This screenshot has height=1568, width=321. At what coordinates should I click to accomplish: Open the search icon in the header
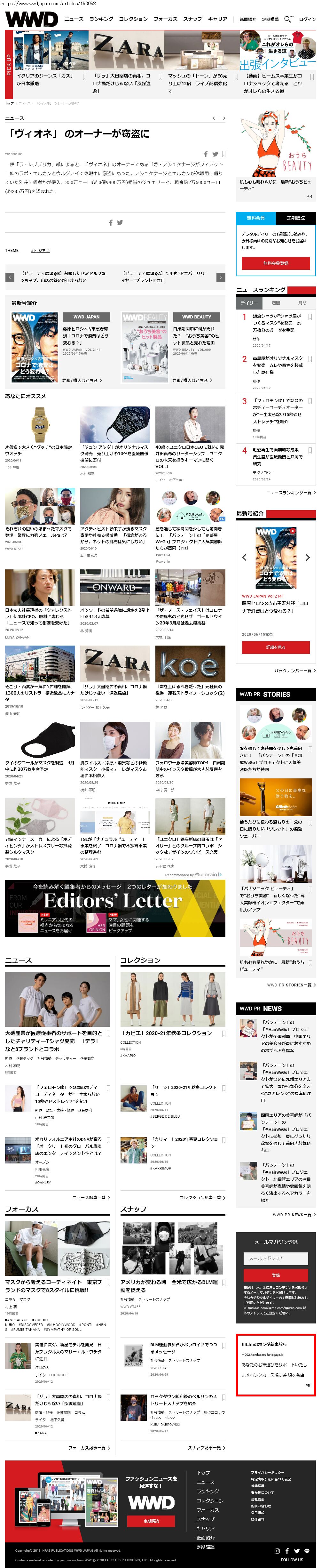[x=287, y=19]
